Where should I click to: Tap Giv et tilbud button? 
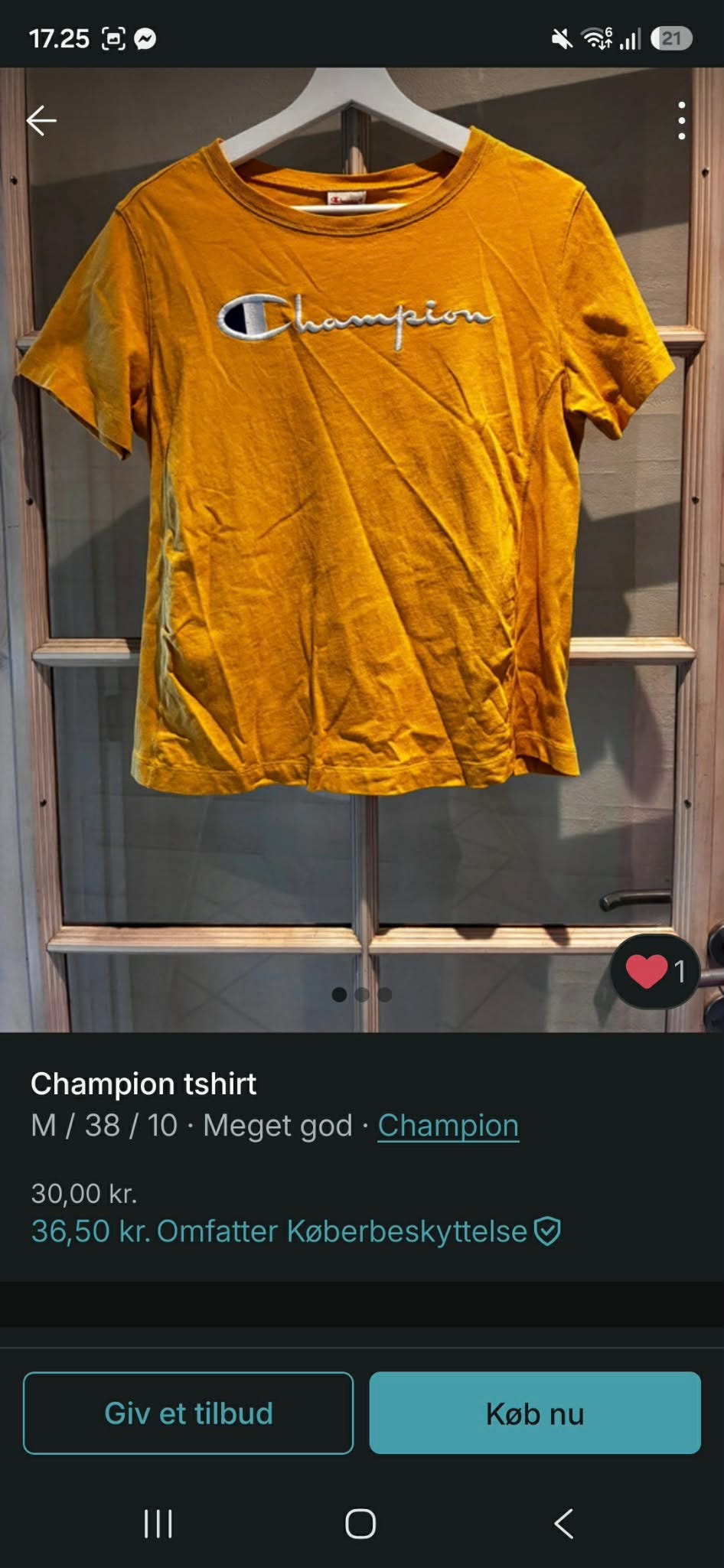point(188,1413)
